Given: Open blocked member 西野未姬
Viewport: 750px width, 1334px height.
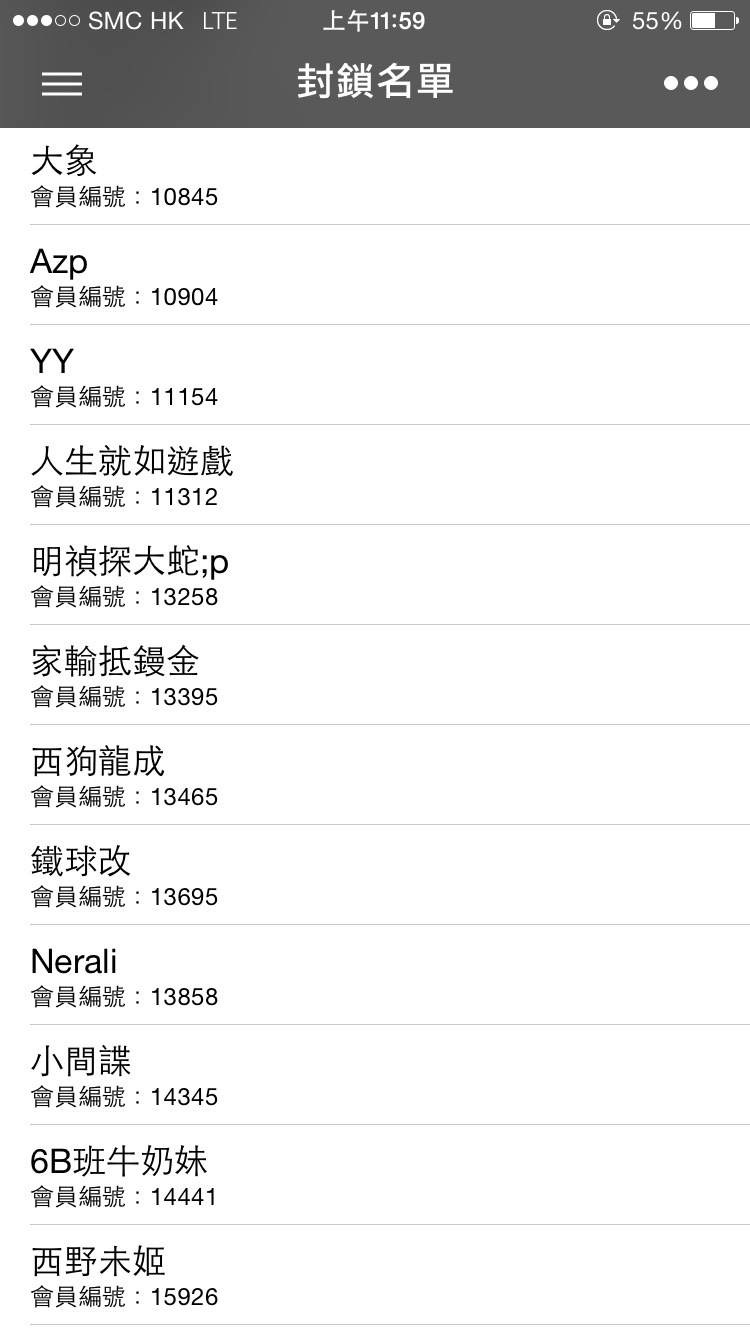Looking at the screenshot, I should pos(375,1276).
